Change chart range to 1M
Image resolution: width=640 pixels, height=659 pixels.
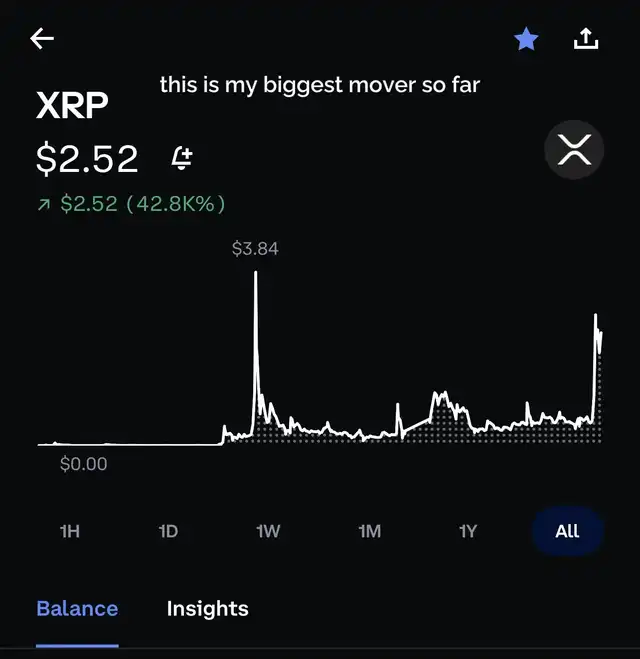click(369, 531)
